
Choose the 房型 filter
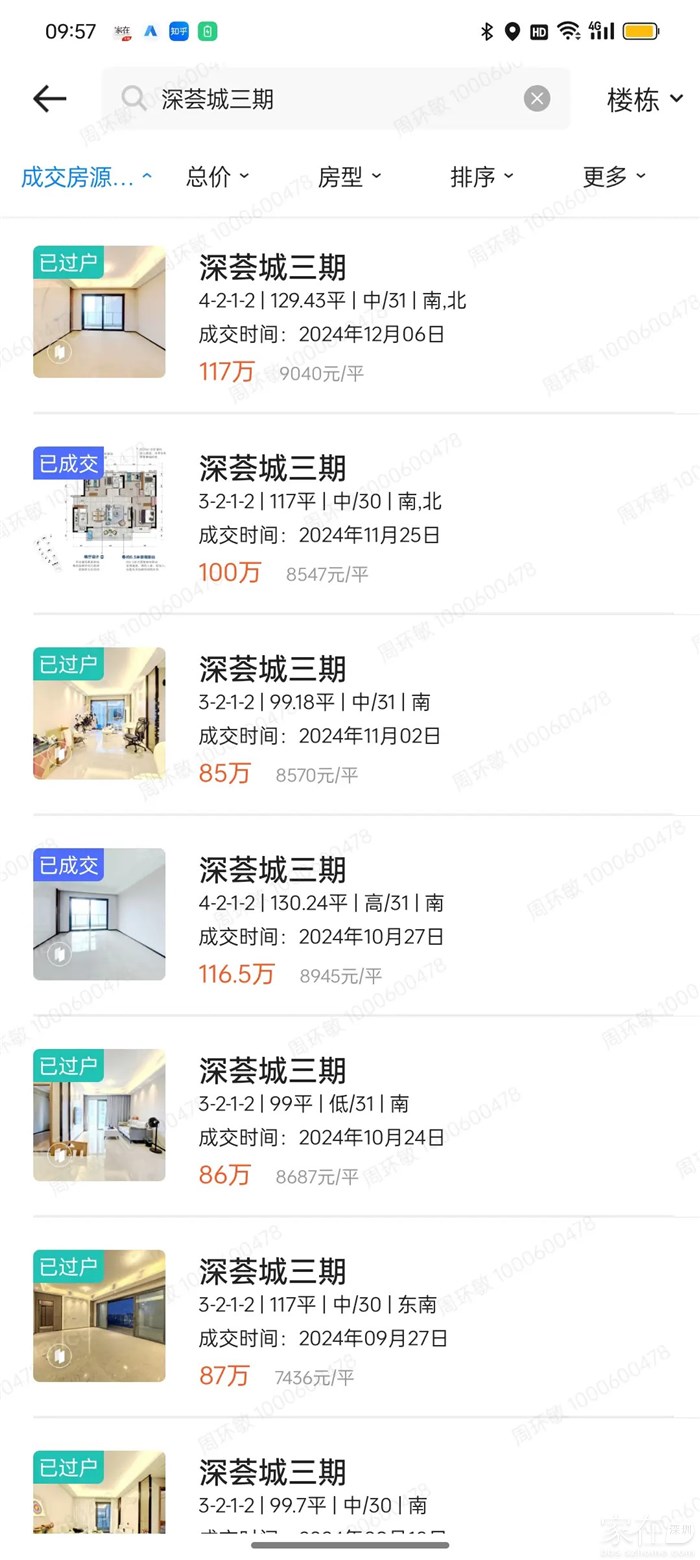[x=349, y=177]
